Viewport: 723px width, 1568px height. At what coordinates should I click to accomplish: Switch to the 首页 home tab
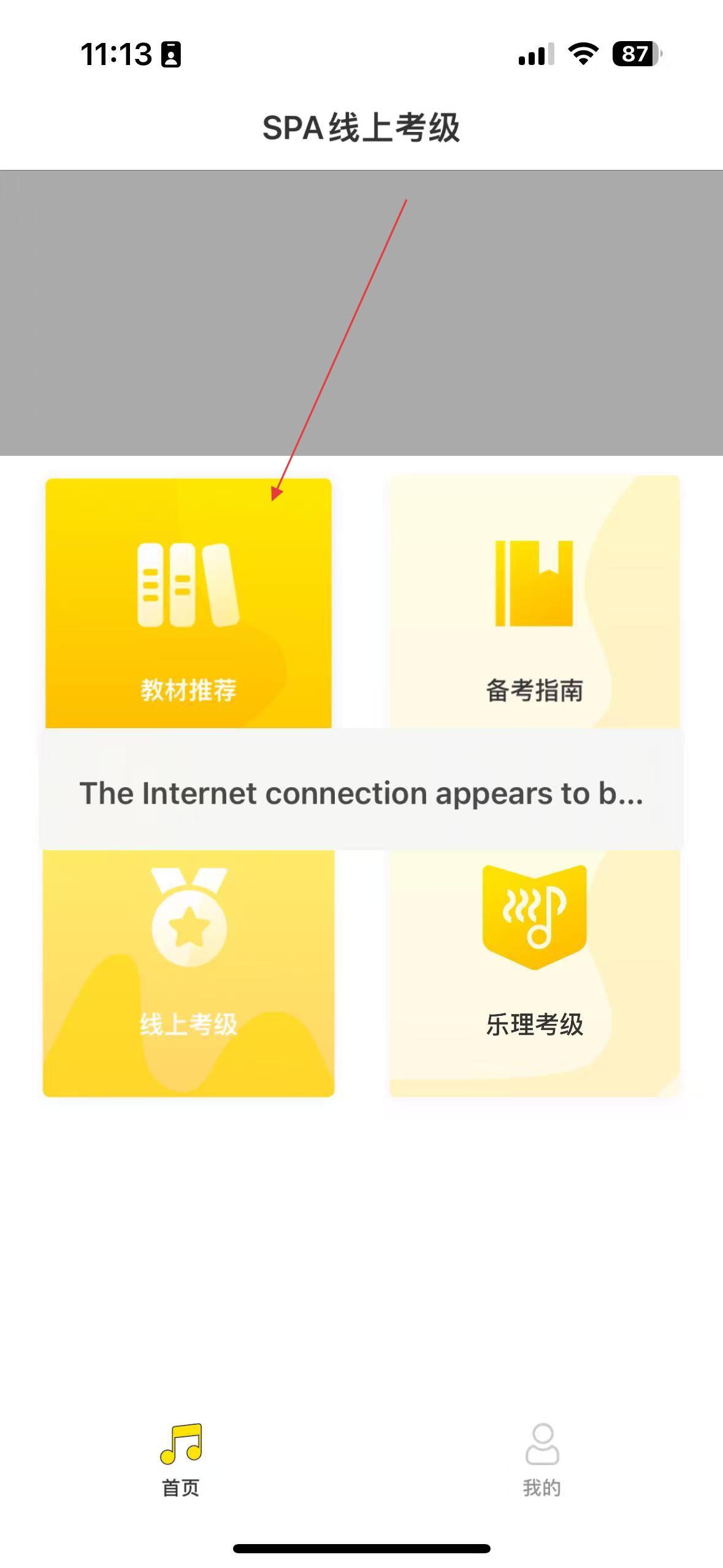[180, 1461]
